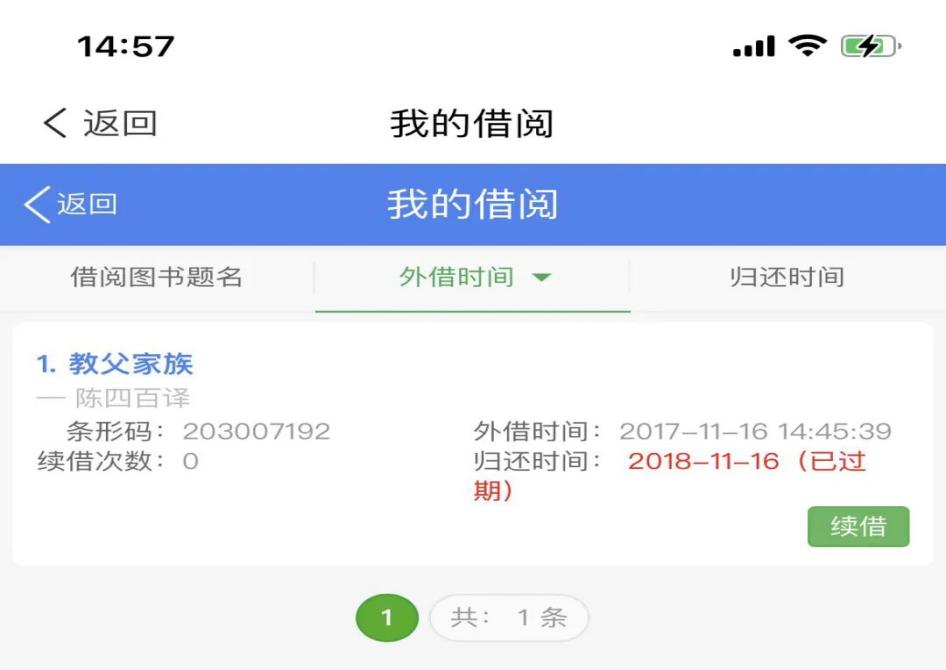The height and width of the screenshot is (670, 946).
Task: Tap 返回 in the blue header
Action: click(71, 204)
